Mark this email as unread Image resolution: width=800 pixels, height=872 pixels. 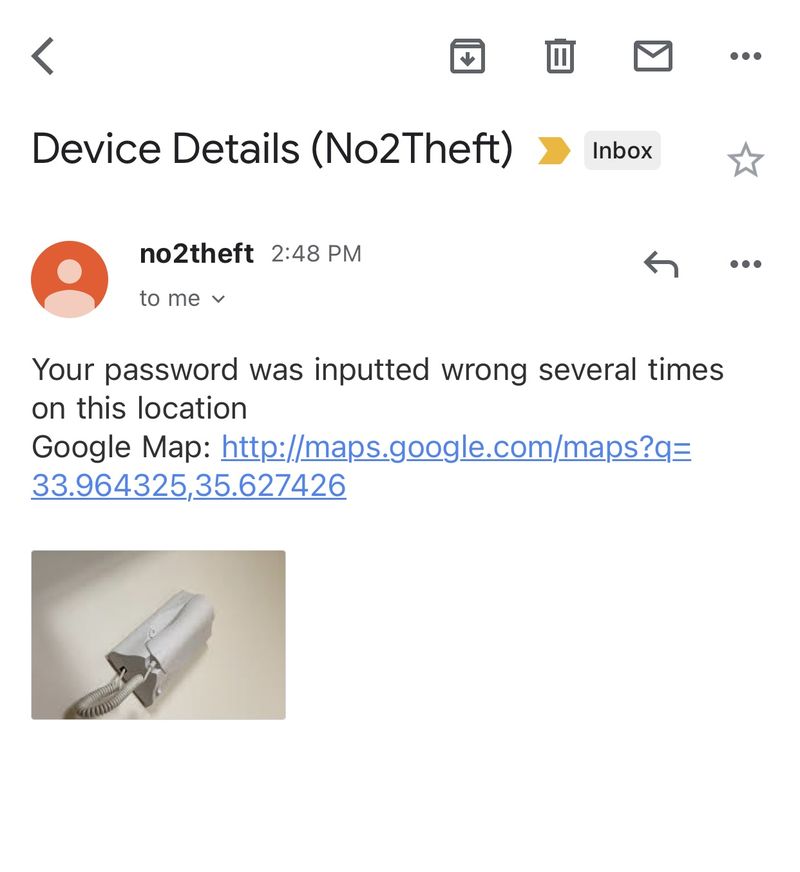653,56
